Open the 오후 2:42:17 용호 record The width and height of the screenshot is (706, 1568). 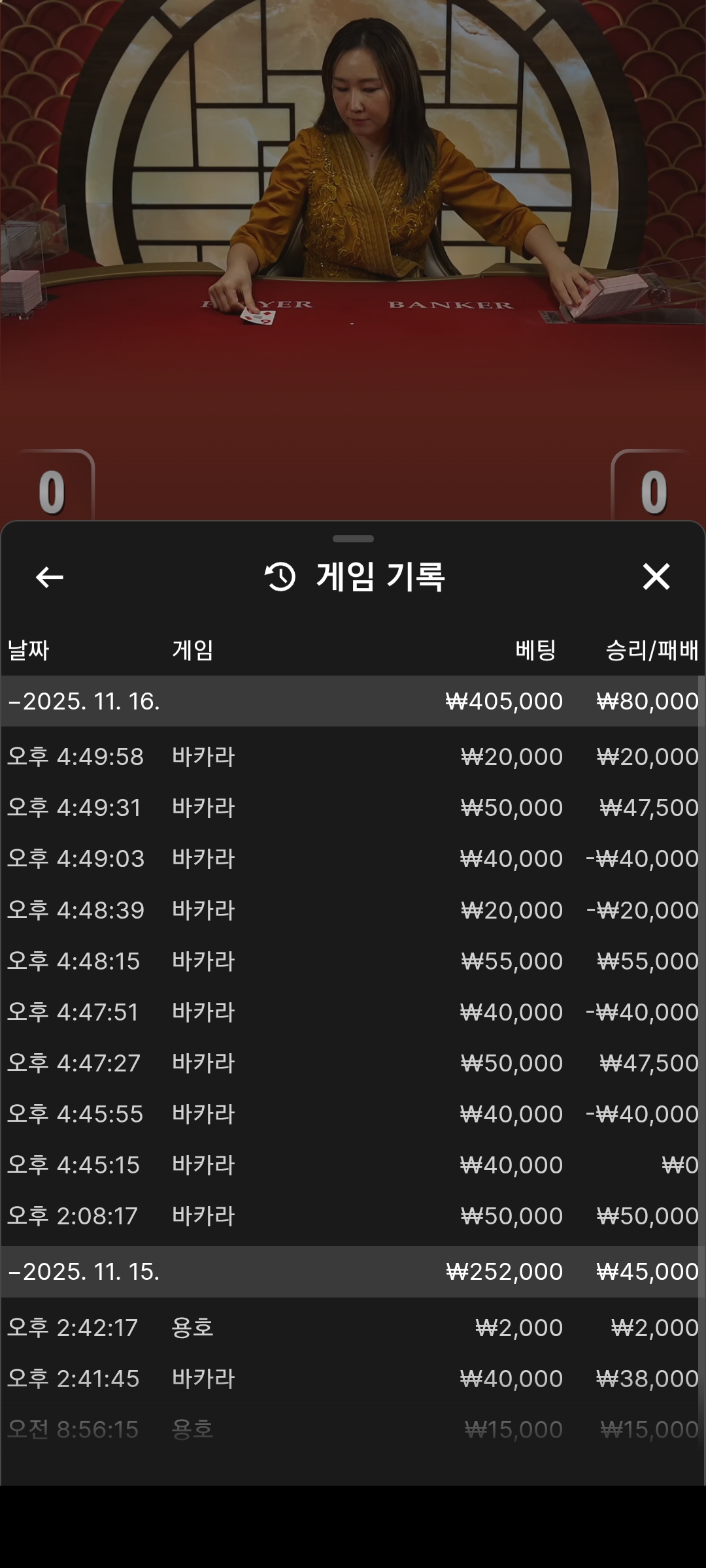pos(353,1328)
